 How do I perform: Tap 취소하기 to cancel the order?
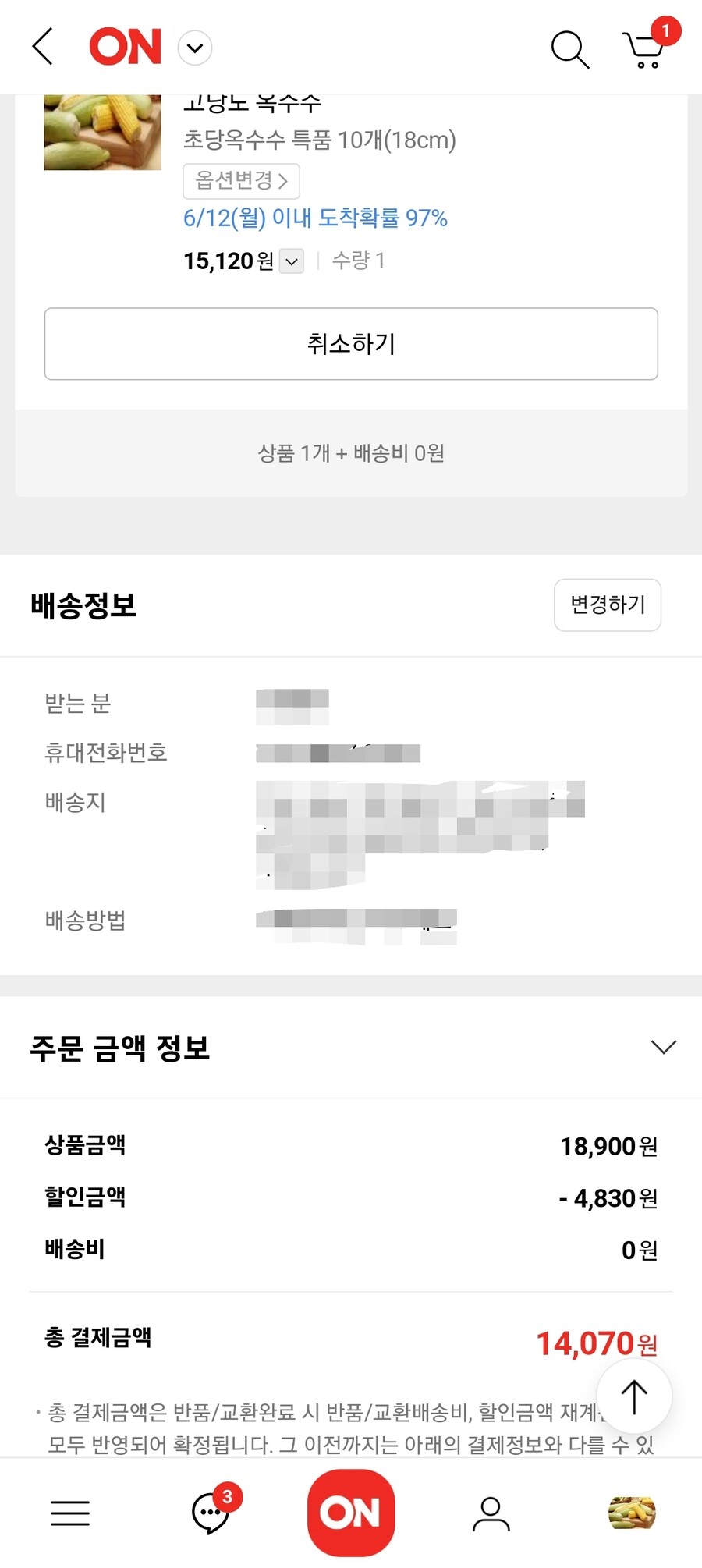[351, 344]
